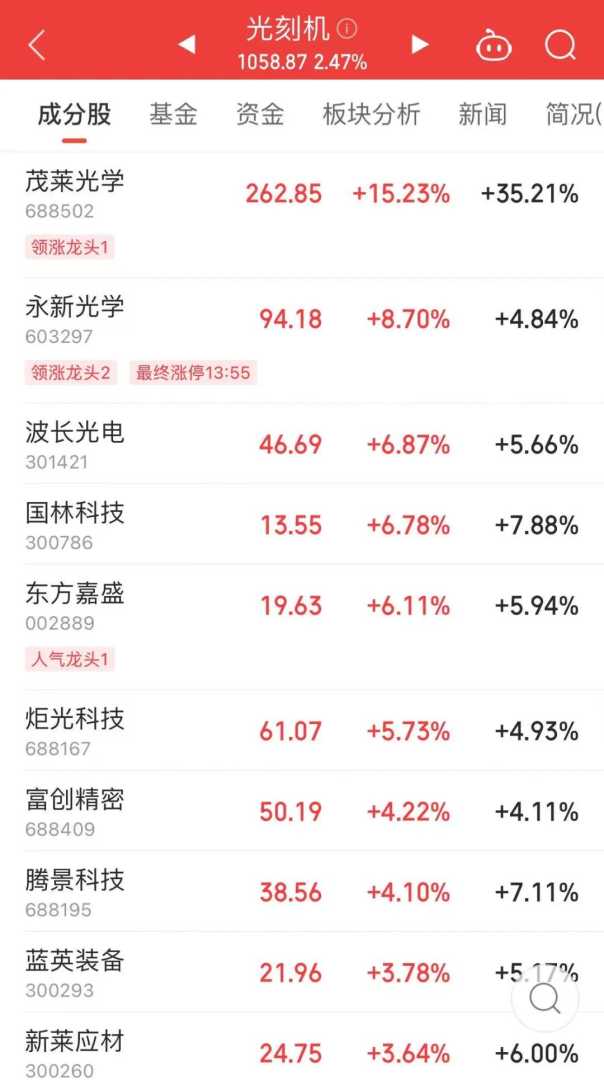Open the robot assistant icon
The width and height of the screenshot is (604, 1080).
[493, 45]
